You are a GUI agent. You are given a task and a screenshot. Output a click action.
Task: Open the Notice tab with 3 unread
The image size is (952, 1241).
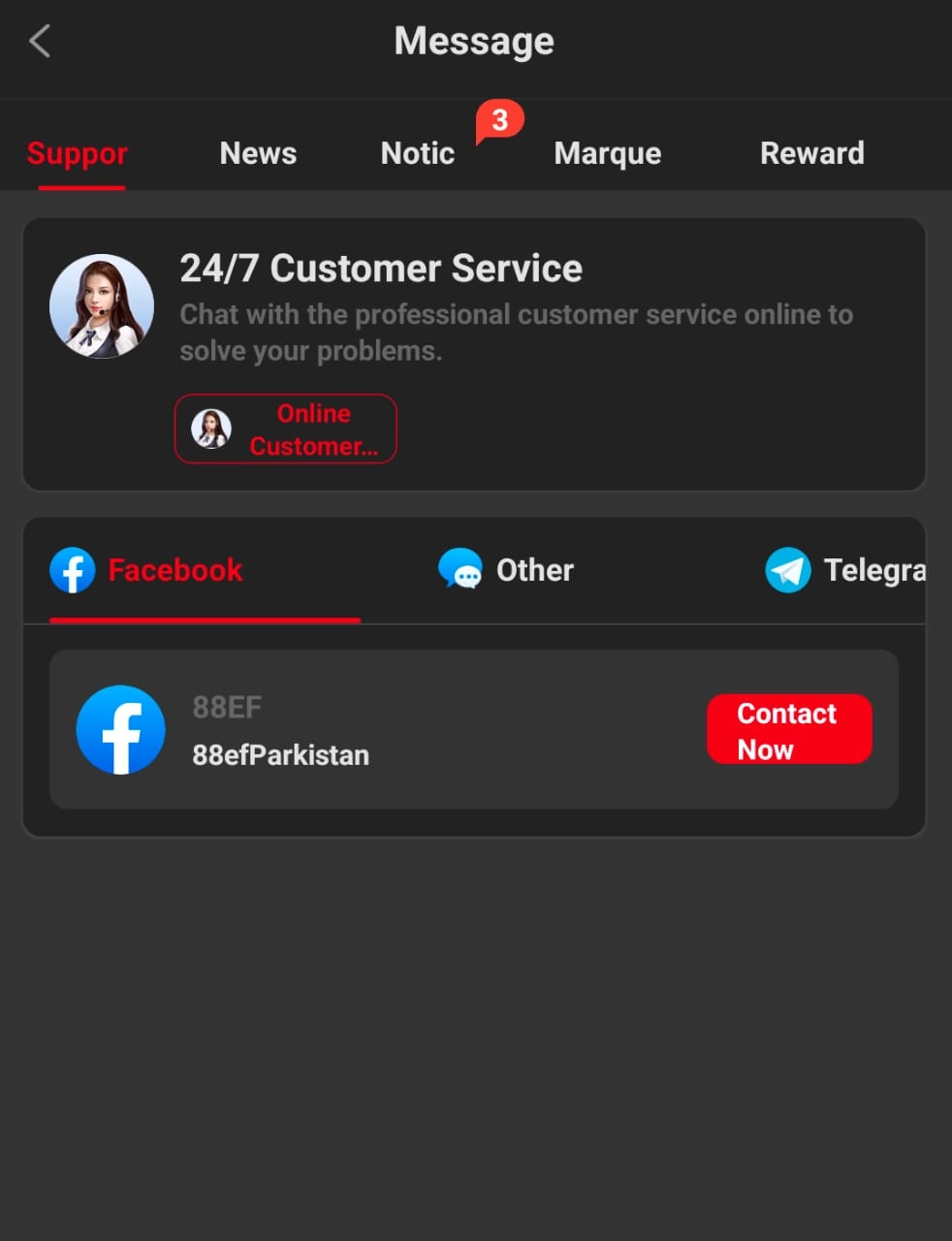point(418,153)
